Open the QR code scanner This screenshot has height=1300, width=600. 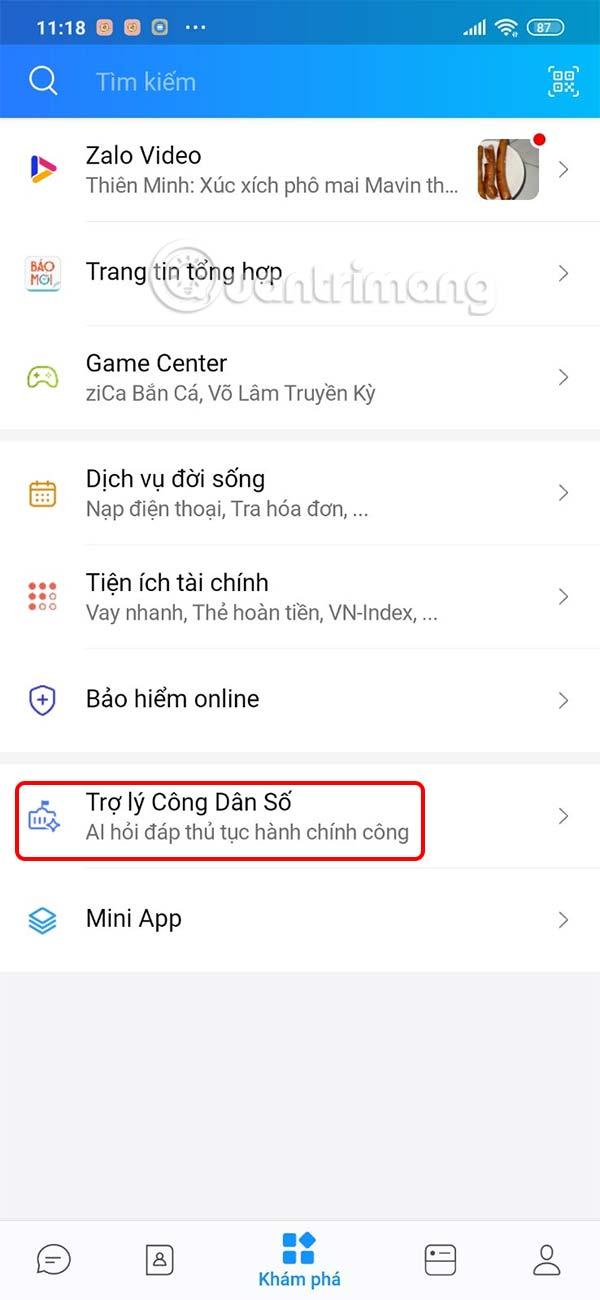[563, 82]
